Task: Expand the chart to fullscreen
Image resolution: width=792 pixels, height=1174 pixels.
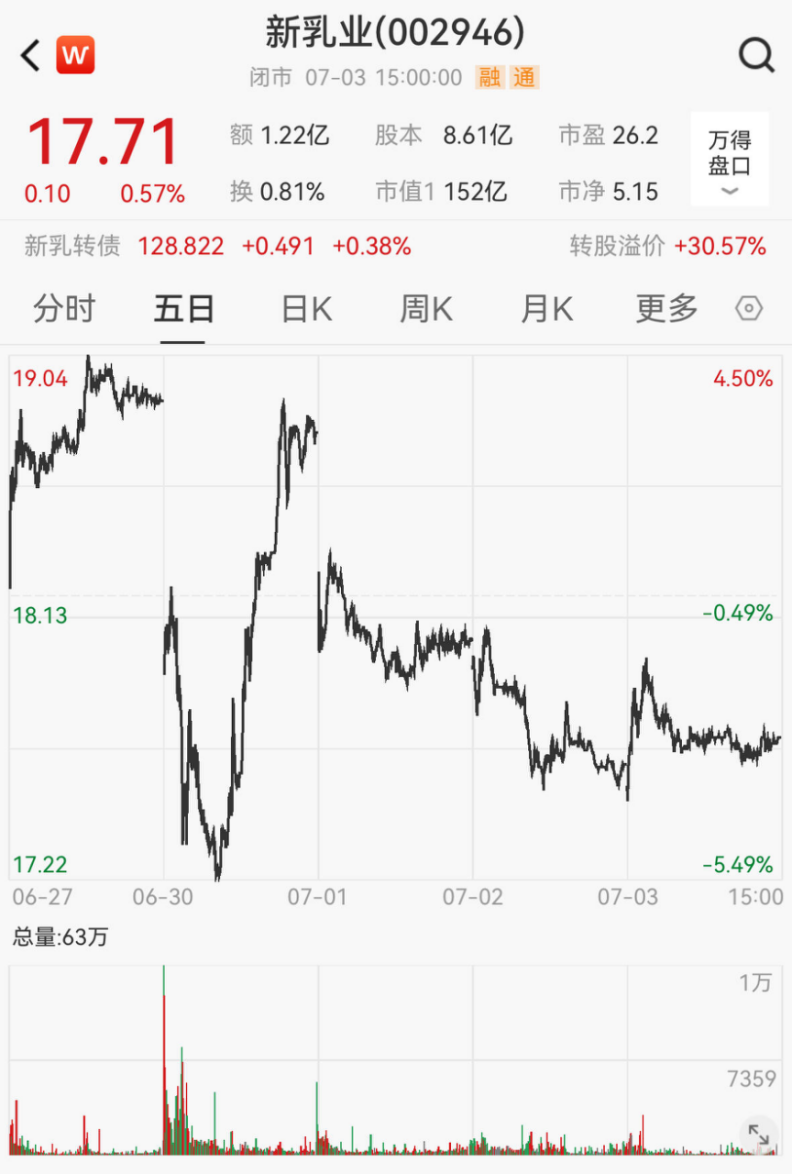Action: (759, 1135)
